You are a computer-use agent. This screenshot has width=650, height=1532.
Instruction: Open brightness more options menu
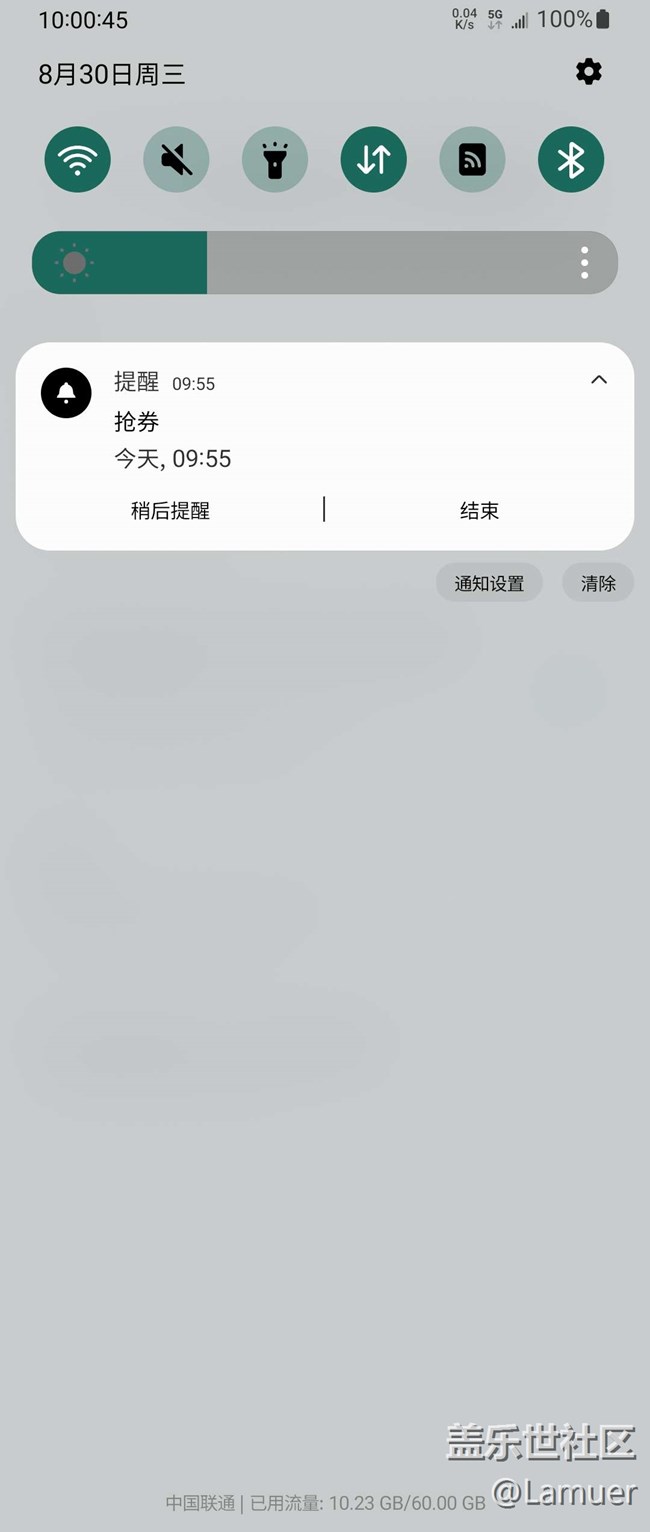click(x=585, y=263)
